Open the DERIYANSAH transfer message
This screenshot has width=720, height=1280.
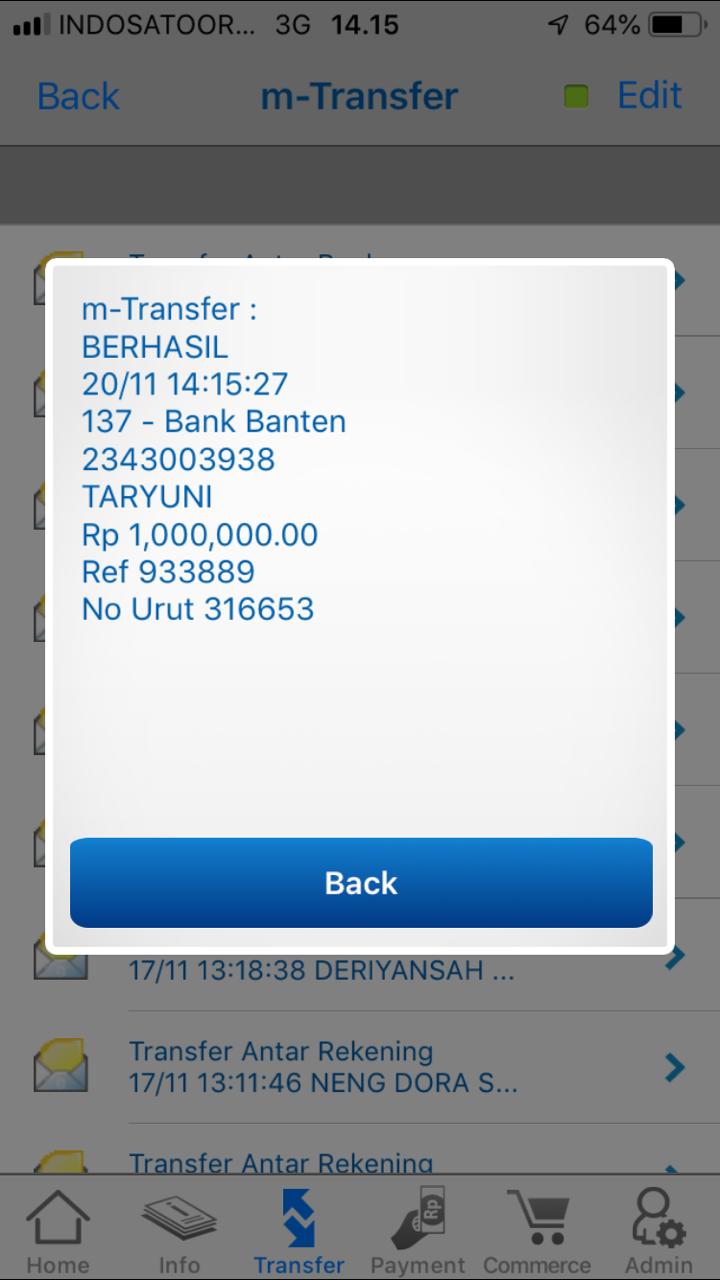[x=380, y=968]
